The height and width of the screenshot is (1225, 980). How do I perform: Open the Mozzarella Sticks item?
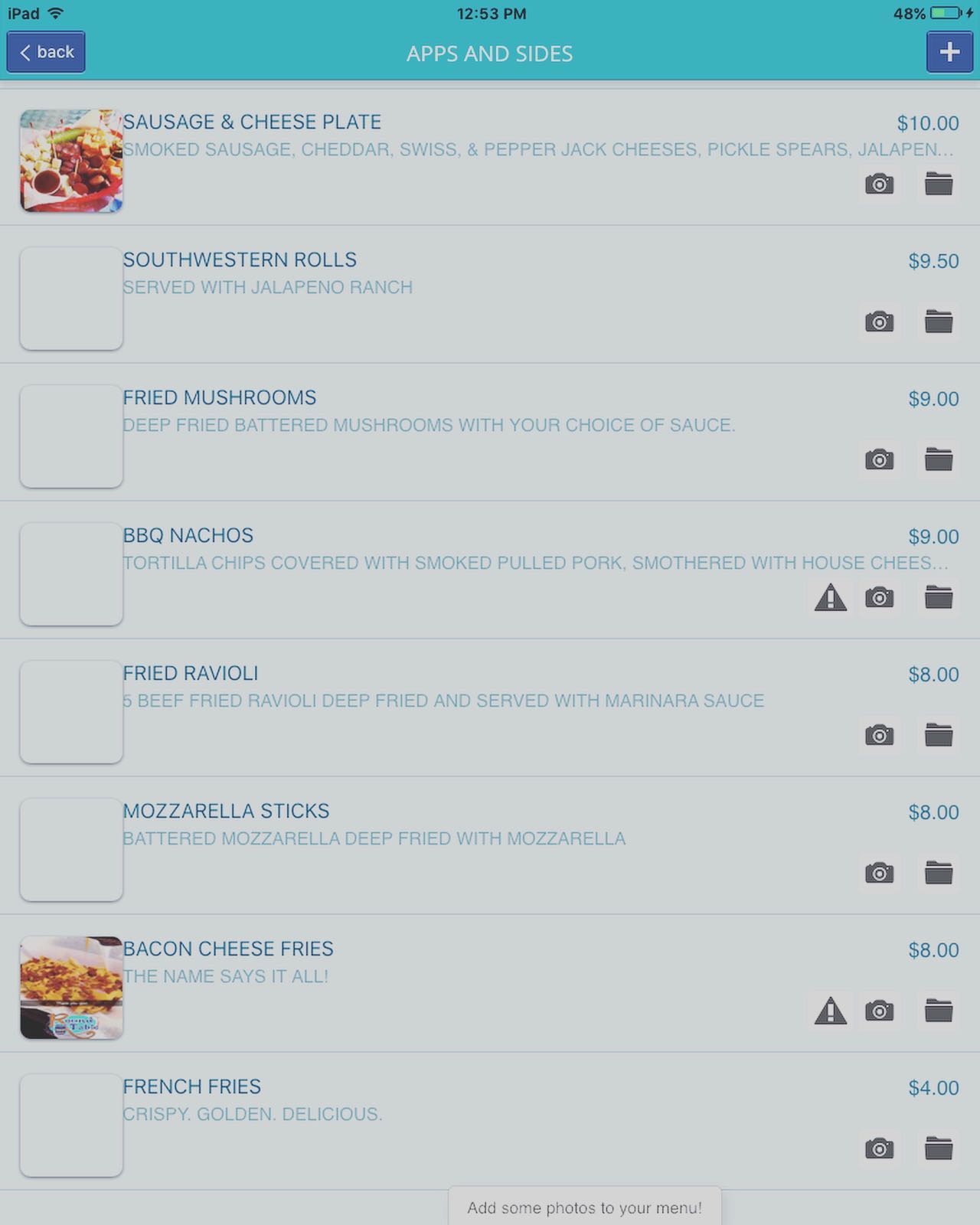[x=226, y=812]
